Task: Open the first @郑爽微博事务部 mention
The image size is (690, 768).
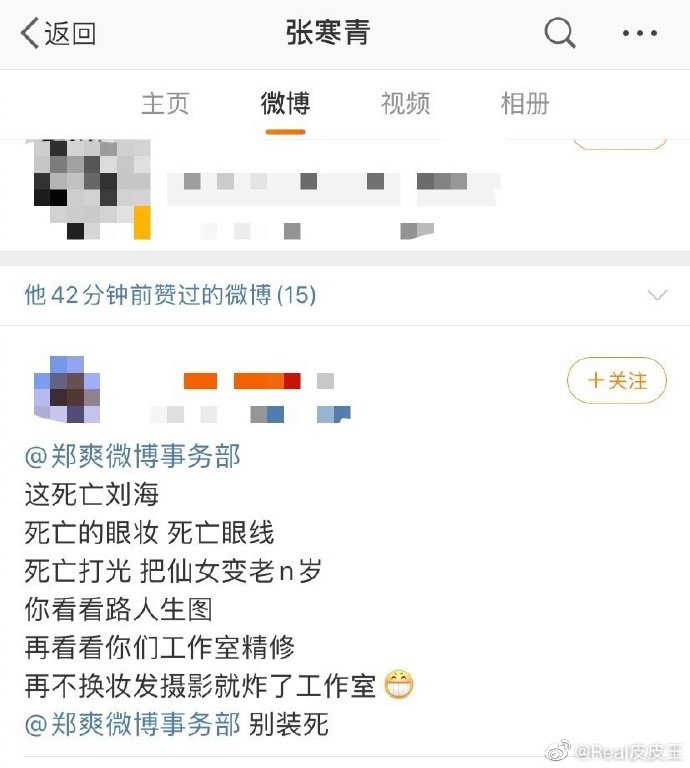Action: (x=133, y=457)
